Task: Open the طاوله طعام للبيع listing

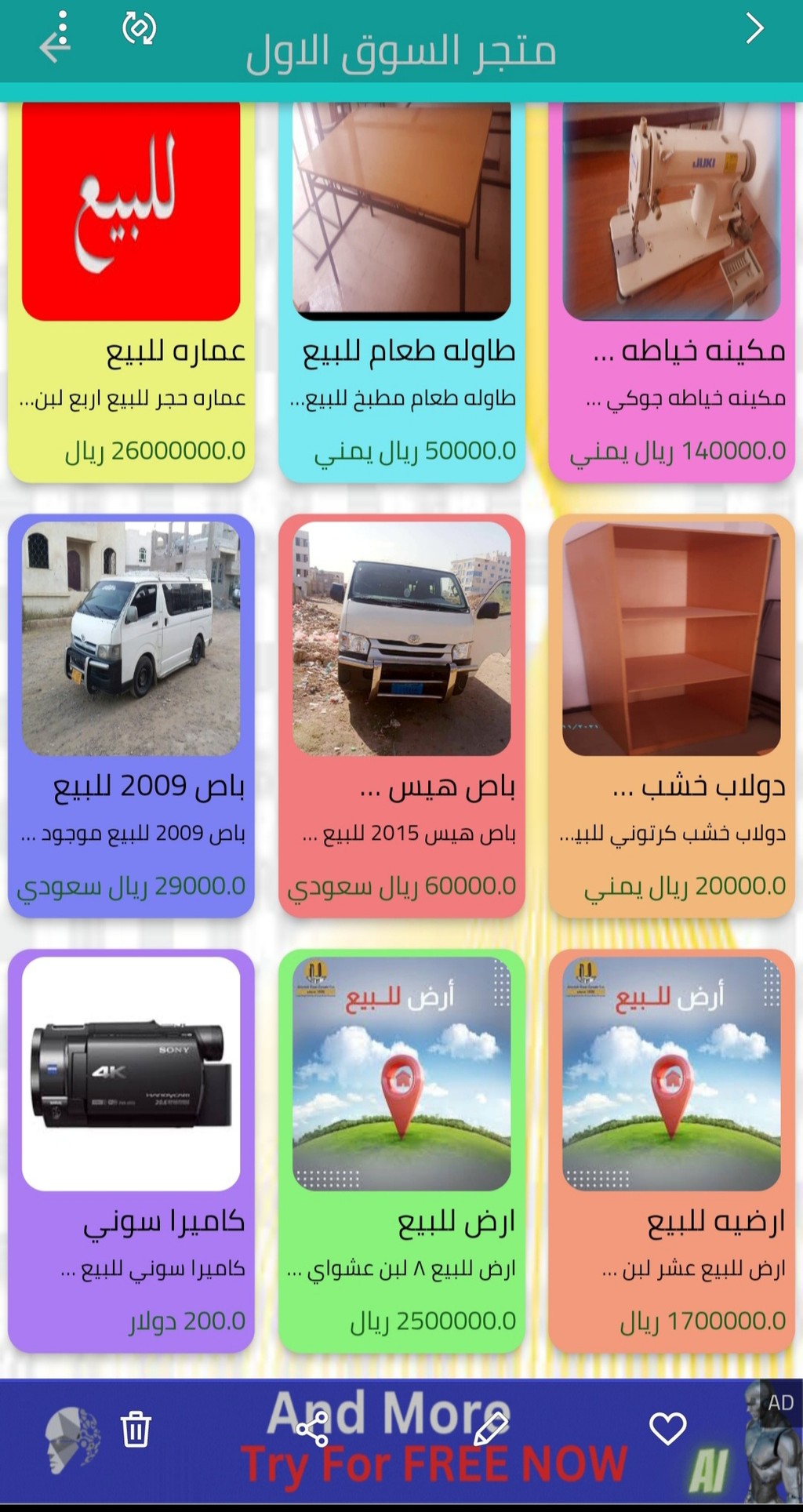Action: pos(401,292)
